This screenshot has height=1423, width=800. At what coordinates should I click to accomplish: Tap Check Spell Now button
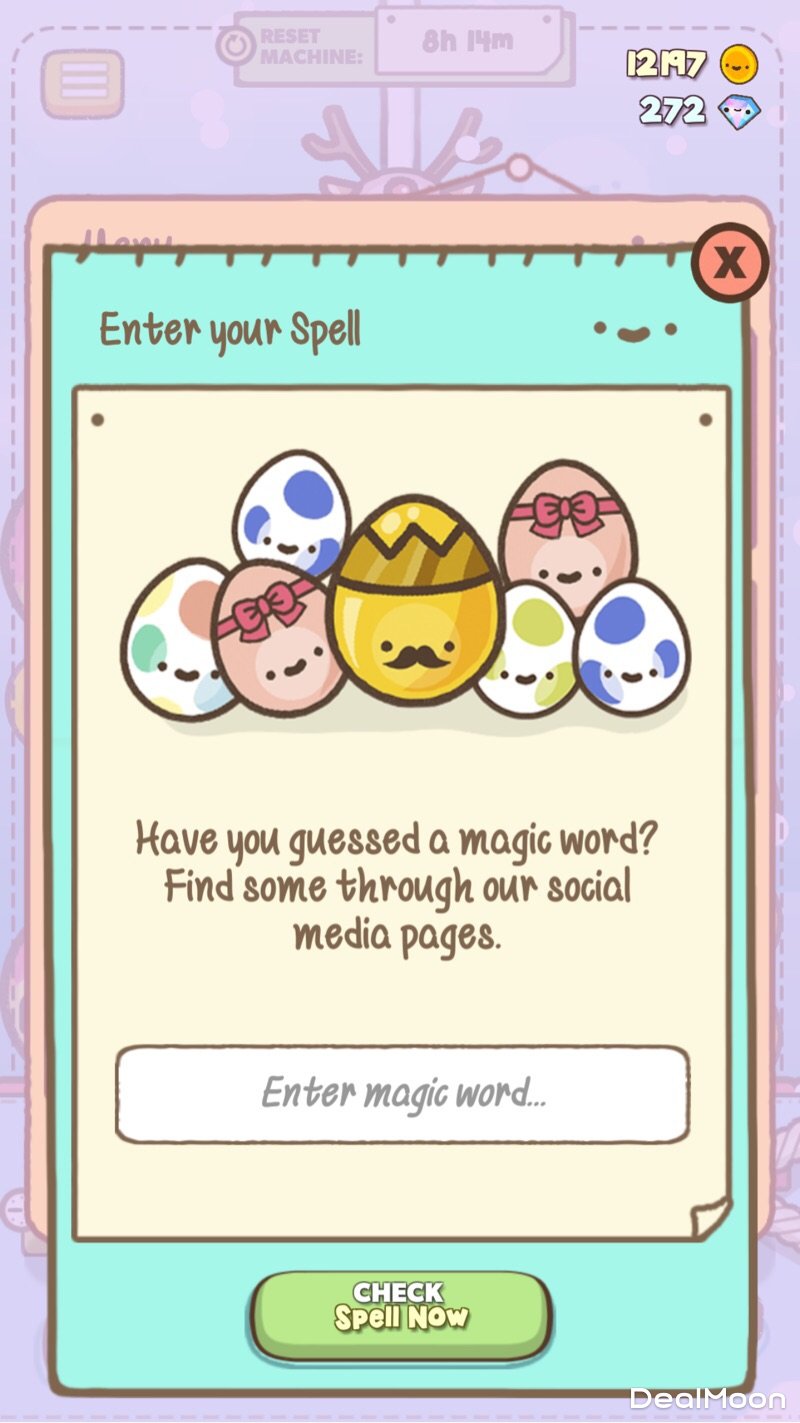[400, 1305]
